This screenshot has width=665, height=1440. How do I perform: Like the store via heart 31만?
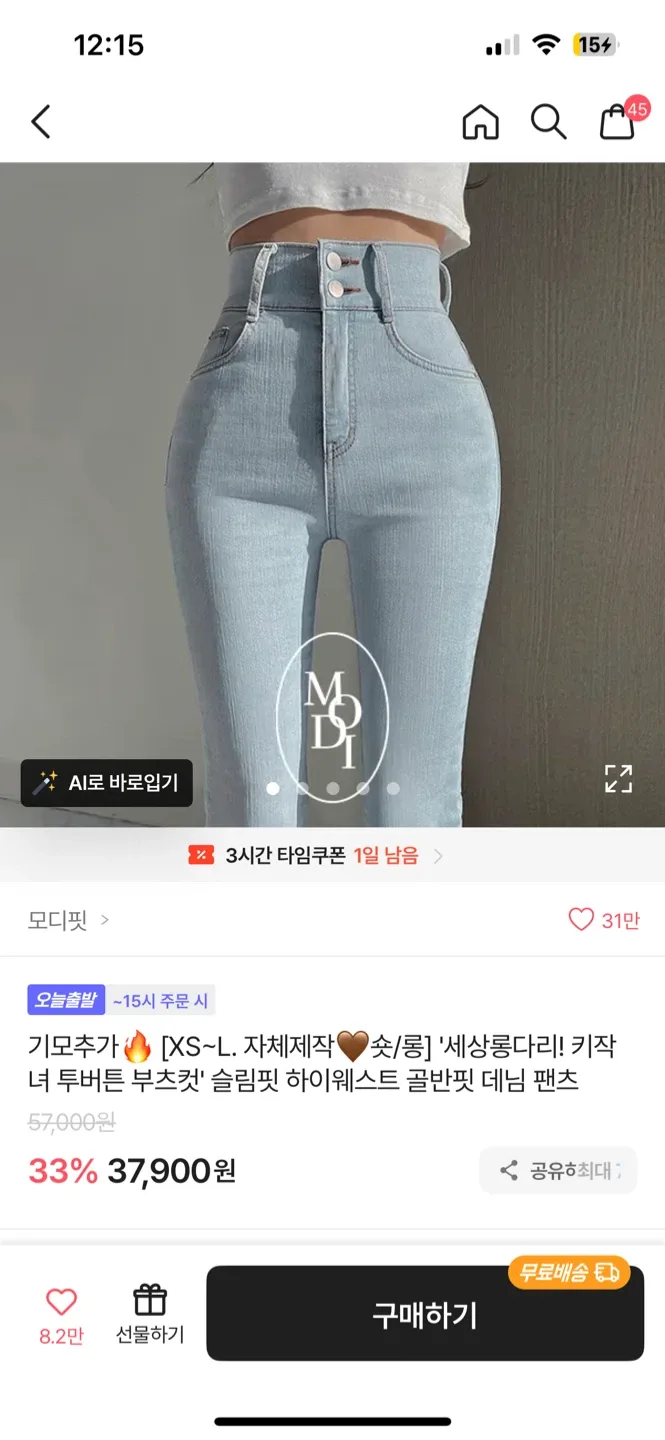(x=604, y=920)
